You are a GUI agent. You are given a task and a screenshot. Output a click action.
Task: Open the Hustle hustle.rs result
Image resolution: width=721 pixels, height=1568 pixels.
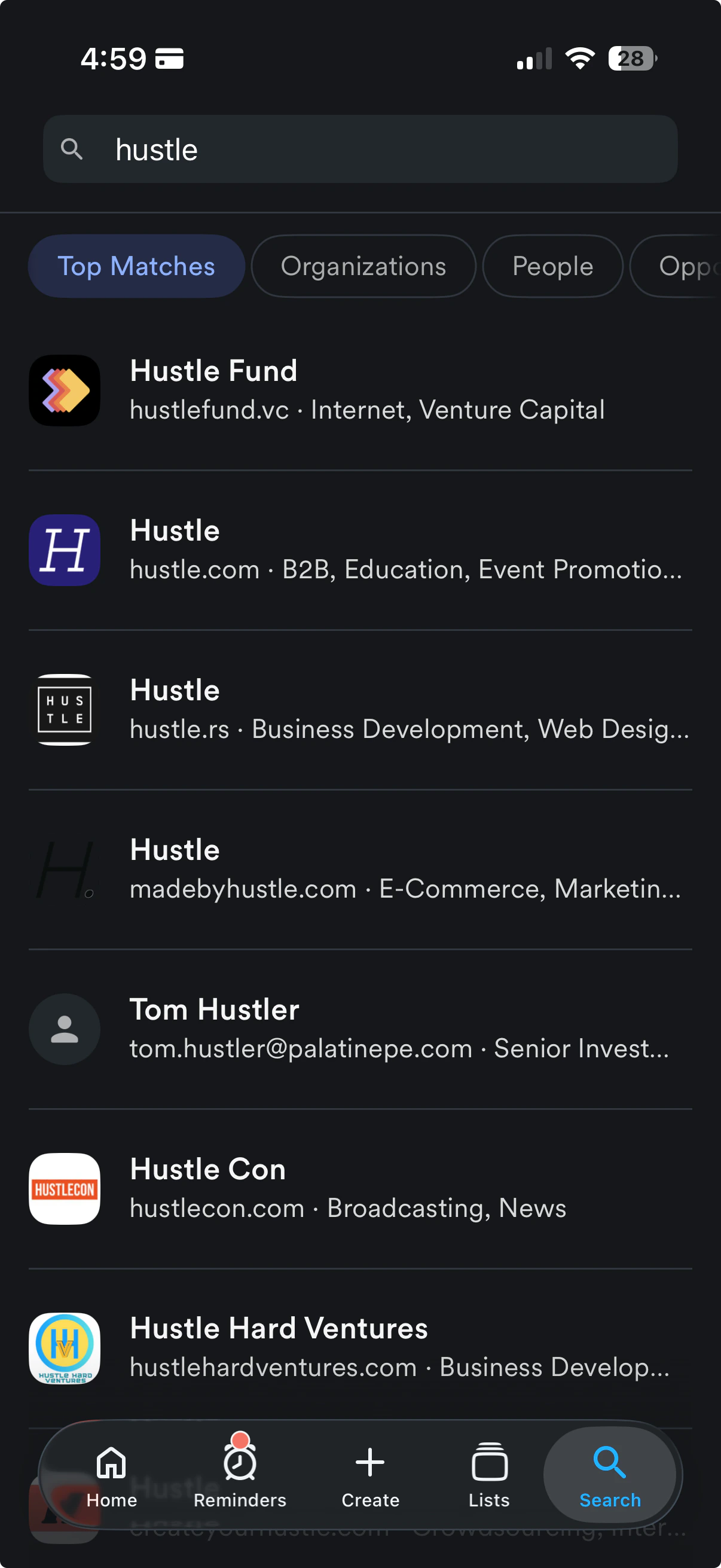pos(360,710)
